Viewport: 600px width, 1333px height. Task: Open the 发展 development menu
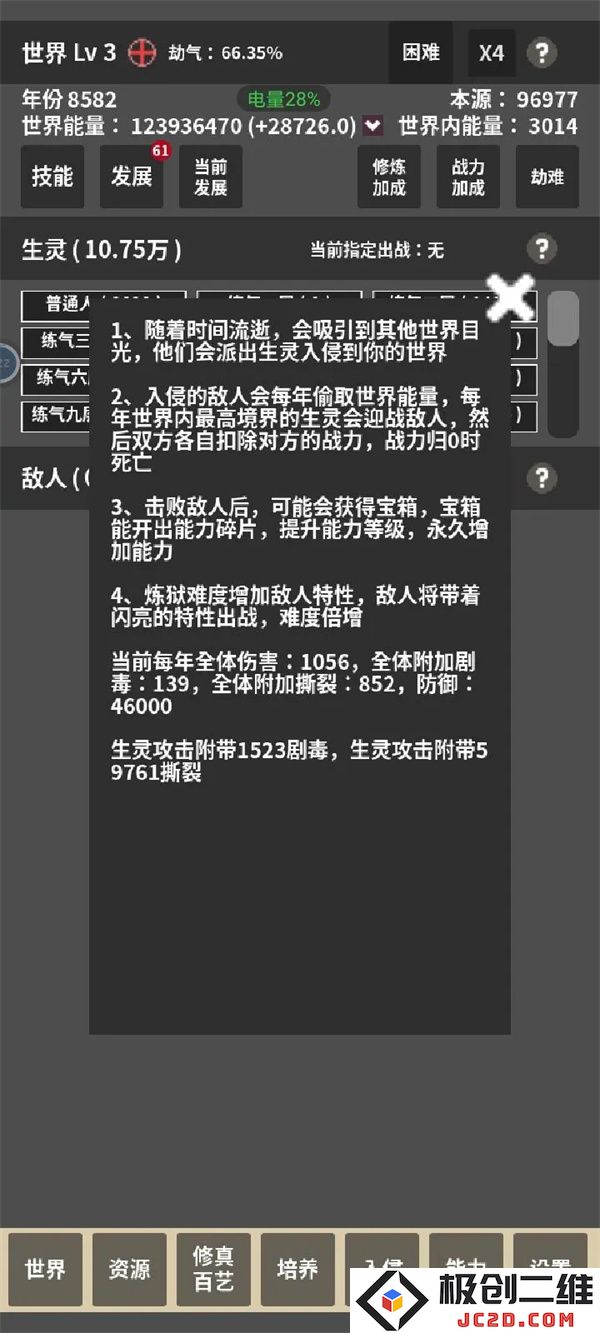click(x=131, y=177)
